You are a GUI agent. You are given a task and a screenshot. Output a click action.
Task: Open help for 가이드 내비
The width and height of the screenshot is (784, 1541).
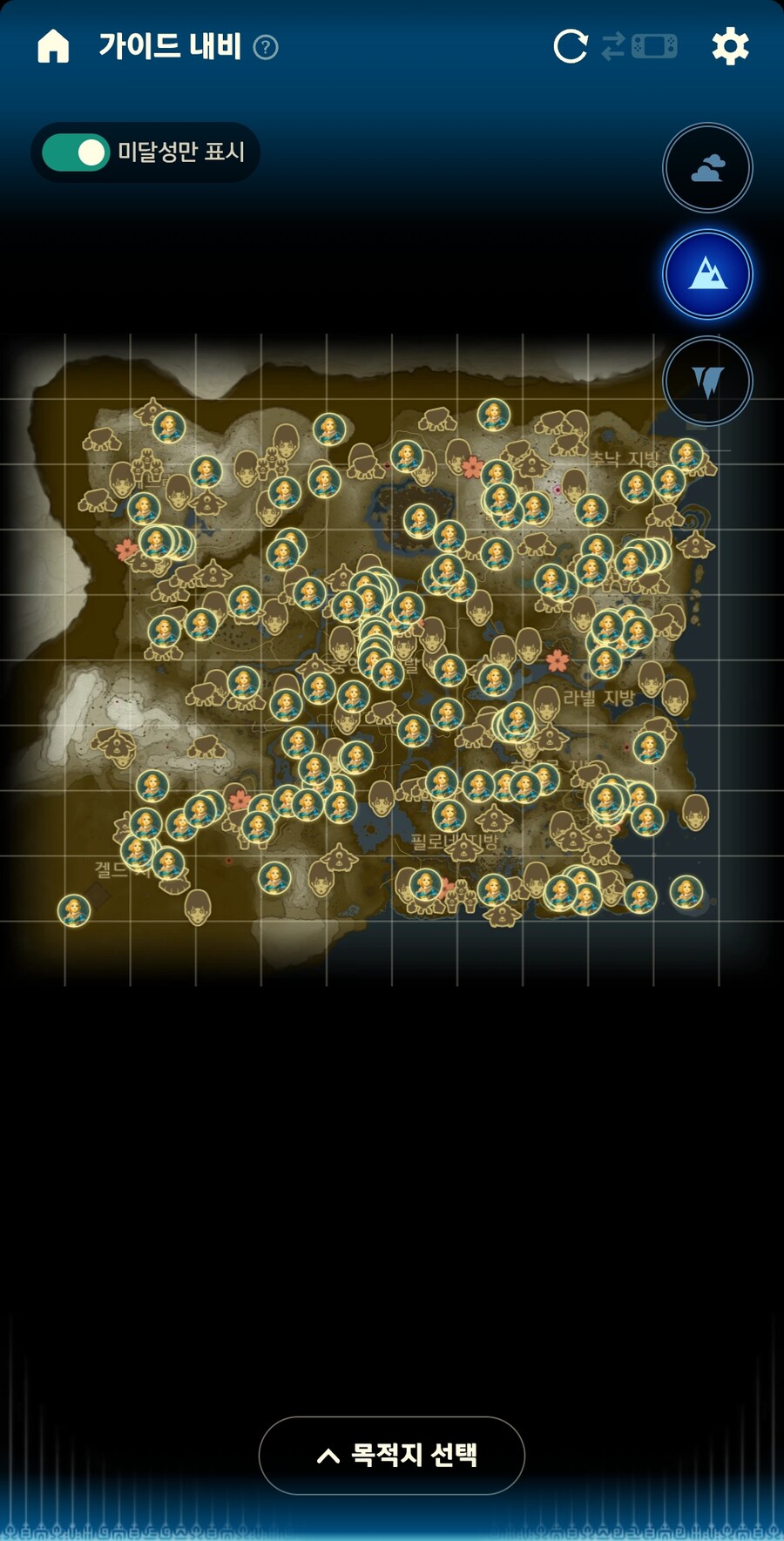266,47
